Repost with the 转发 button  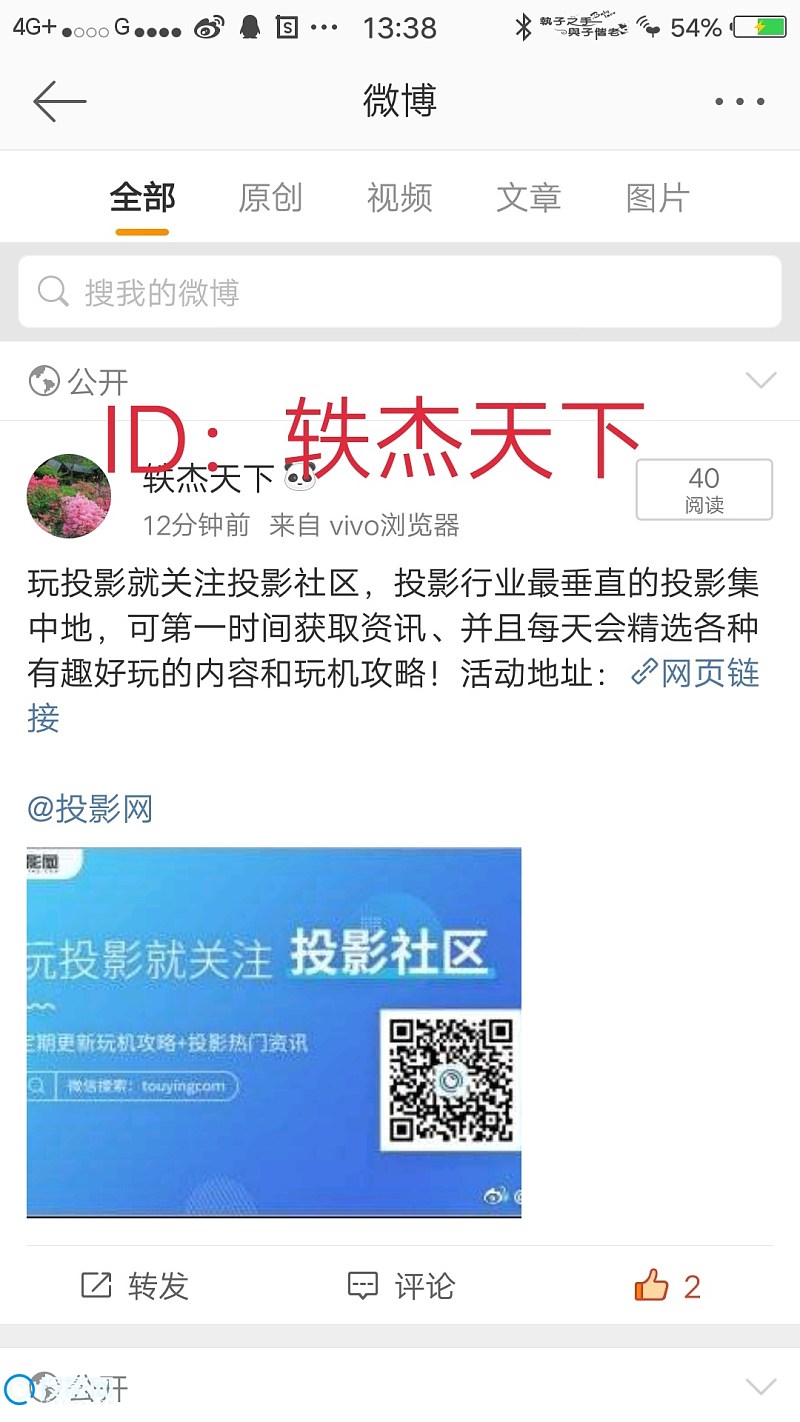135,1286
